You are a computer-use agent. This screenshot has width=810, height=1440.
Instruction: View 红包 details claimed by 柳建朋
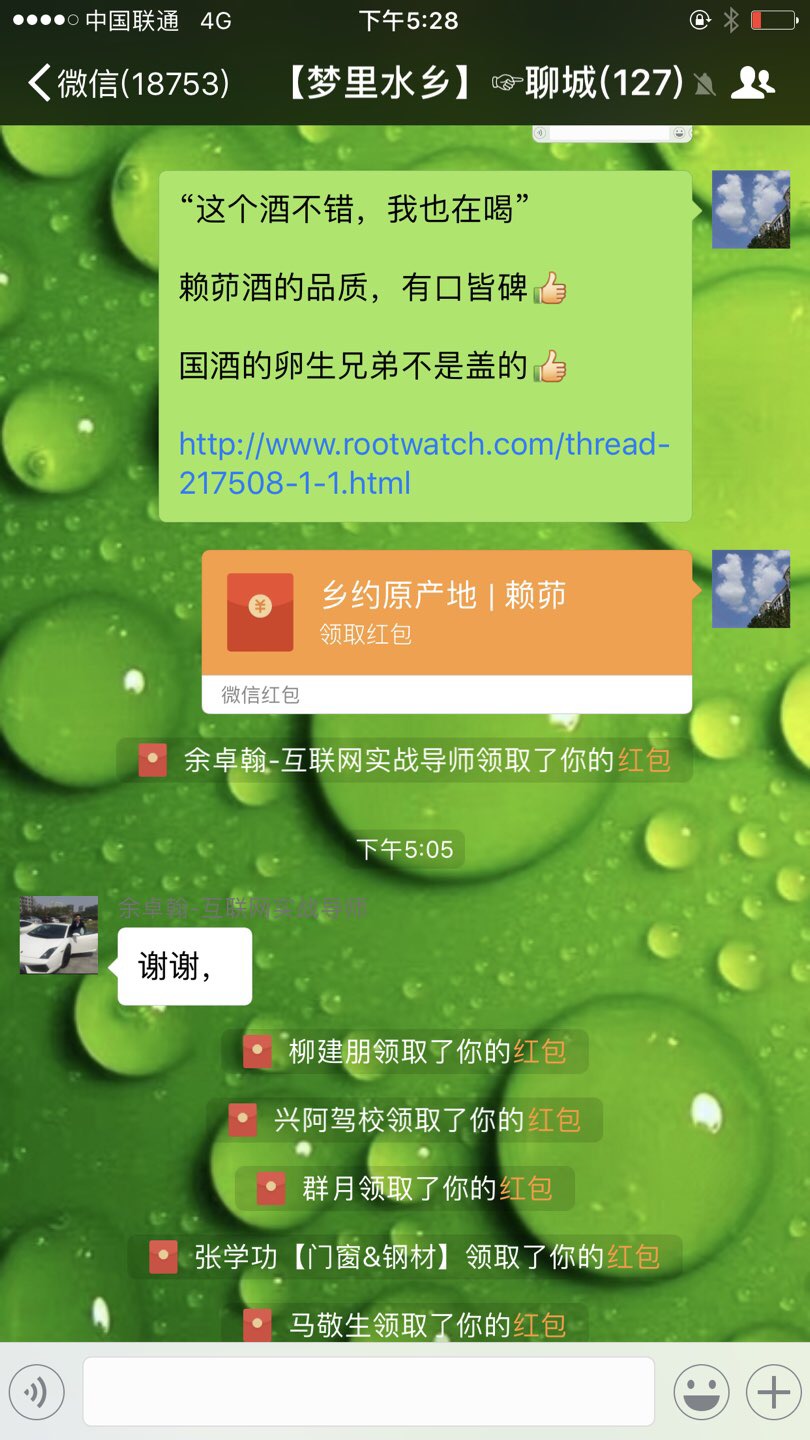click(x=540, y=1052)
